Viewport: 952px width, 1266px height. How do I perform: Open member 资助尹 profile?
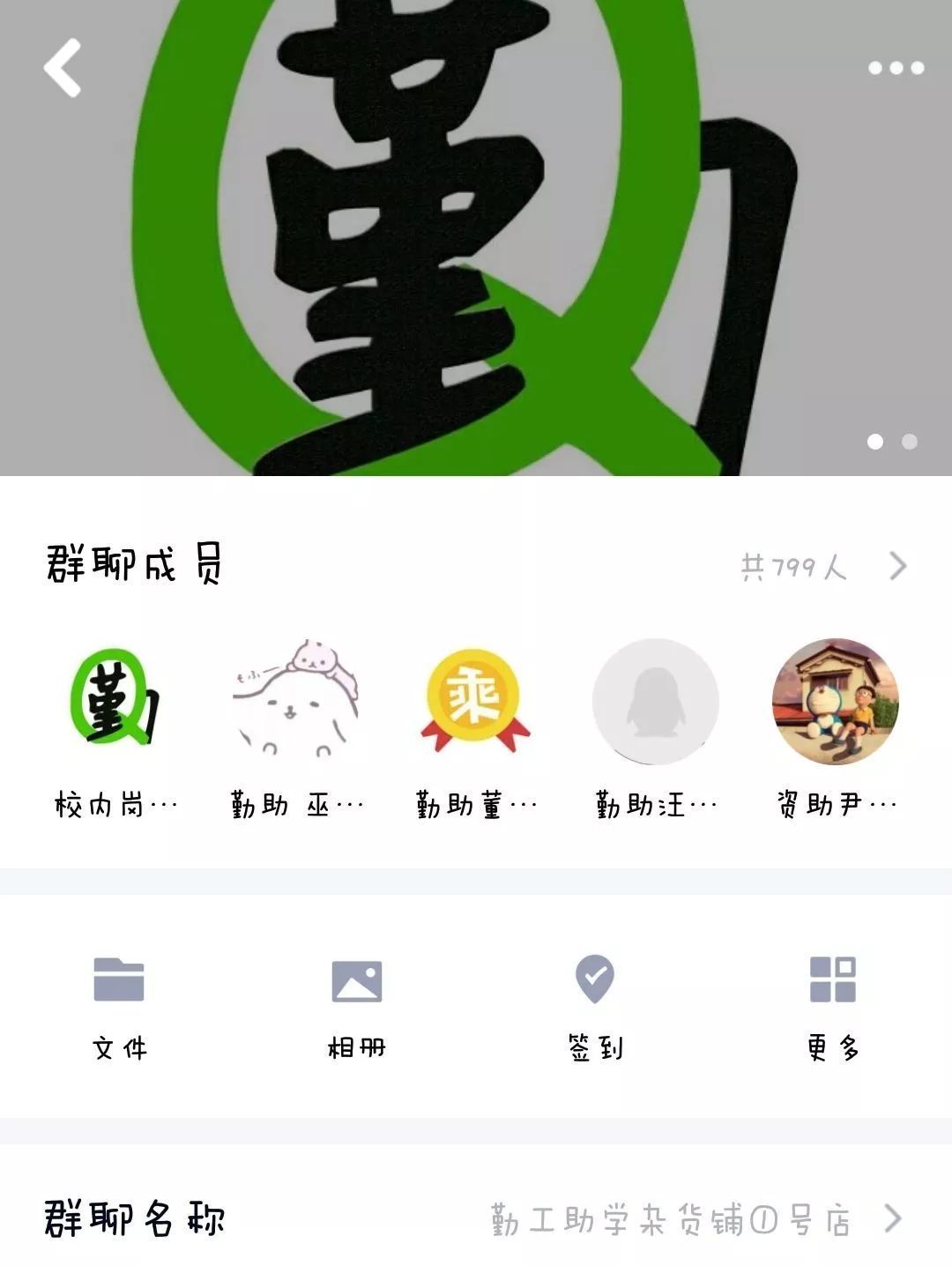click(x=836, y=701)
